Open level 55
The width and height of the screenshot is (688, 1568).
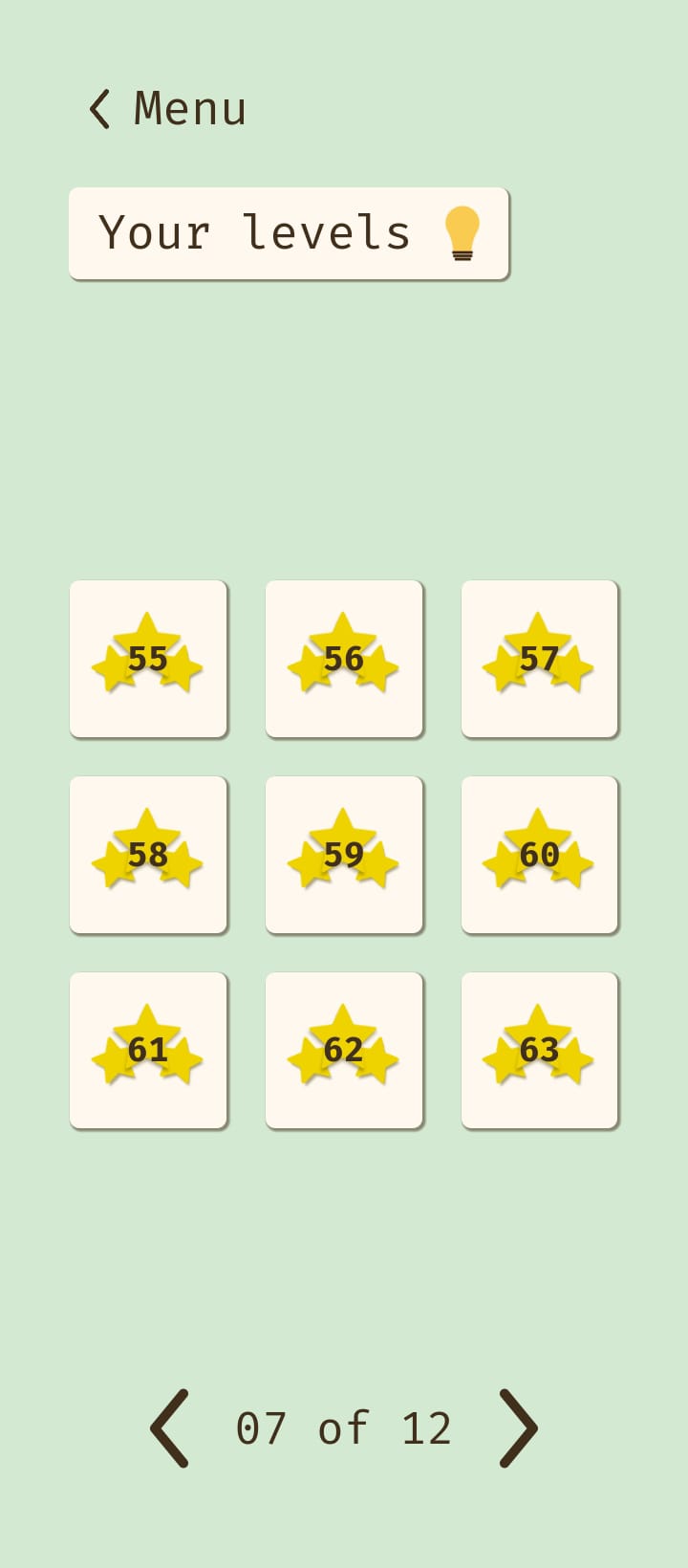coord(148,659)
